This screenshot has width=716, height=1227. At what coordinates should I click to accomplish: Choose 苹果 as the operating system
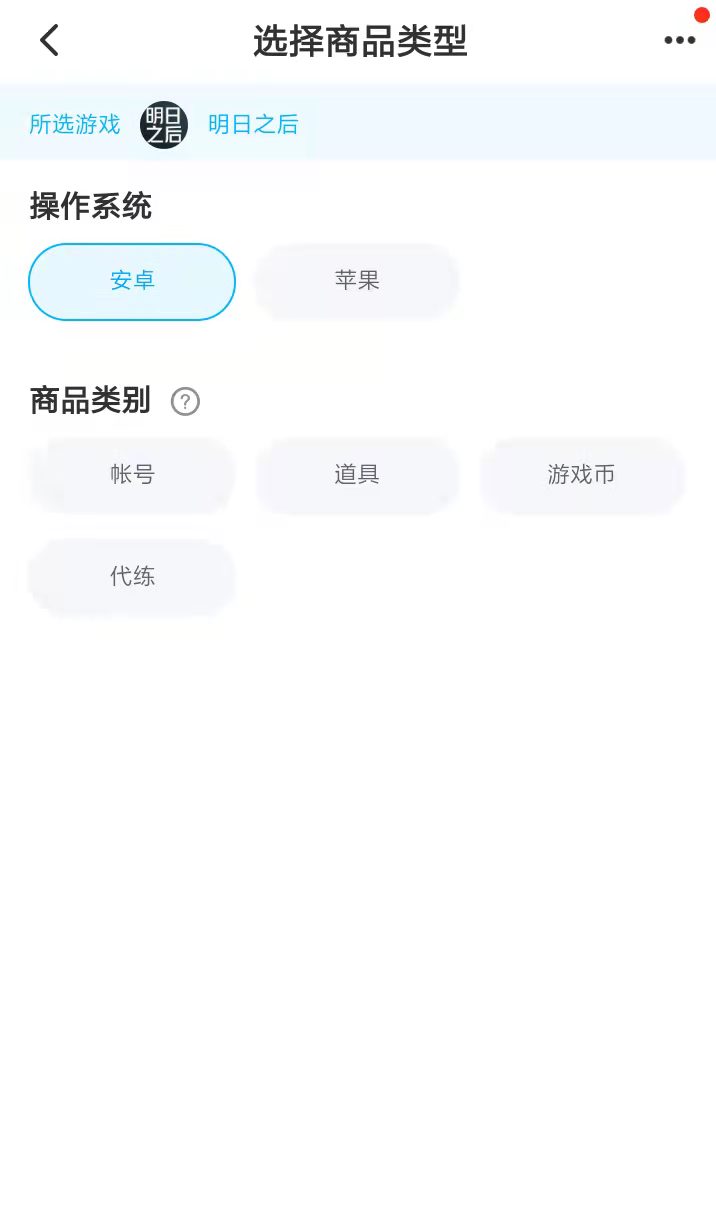[x=357, y=282]
